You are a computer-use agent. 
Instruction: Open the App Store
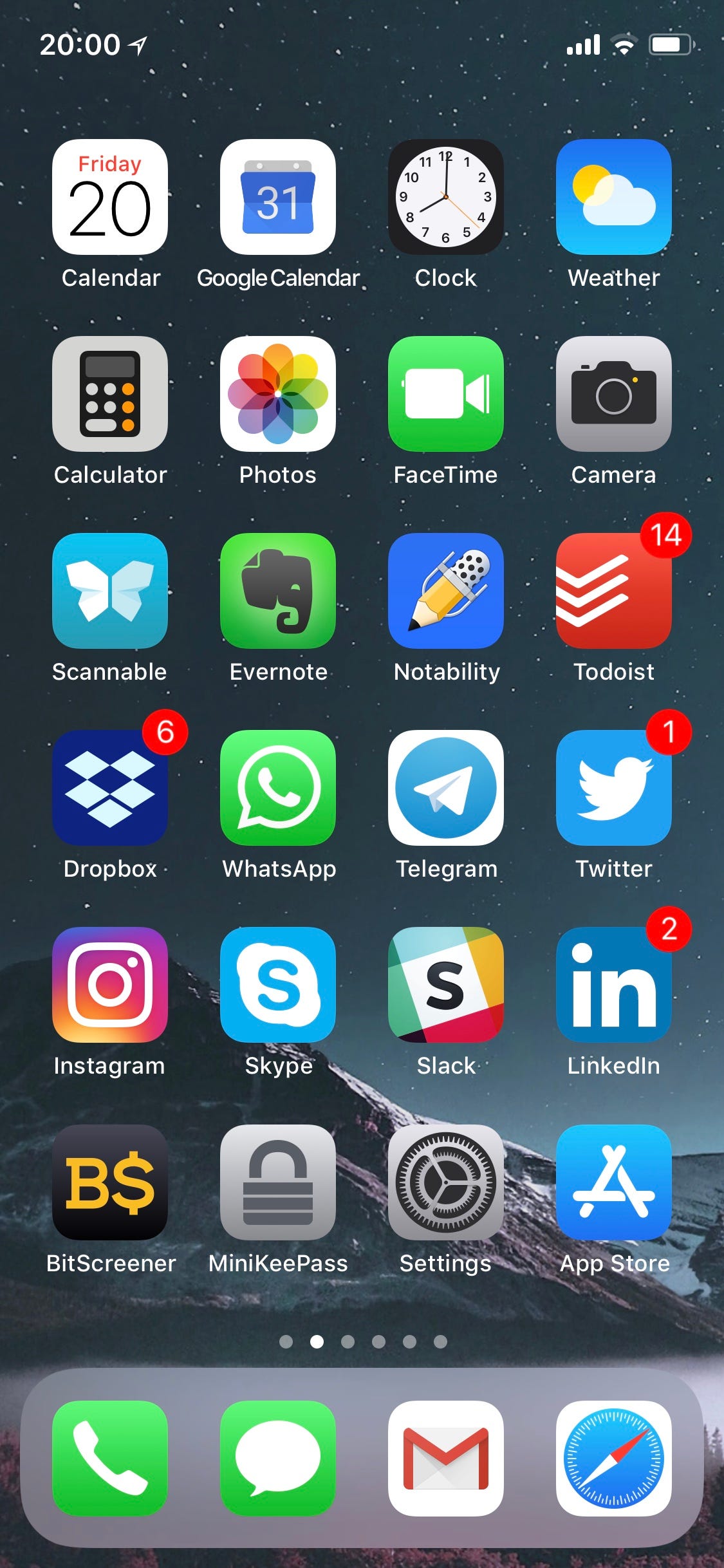point(613,1182)
